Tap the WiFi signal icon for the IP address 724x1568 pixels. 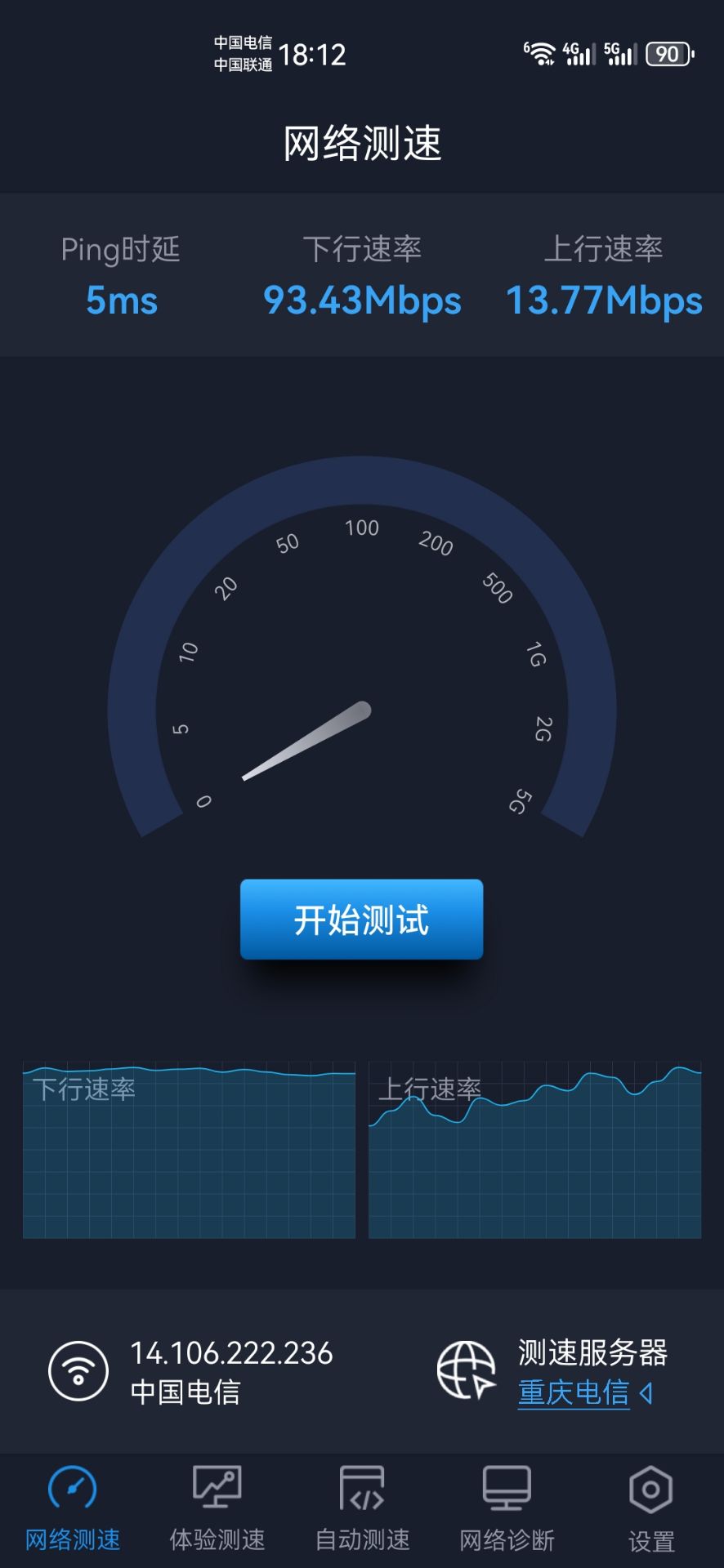tap(78, 1370)
